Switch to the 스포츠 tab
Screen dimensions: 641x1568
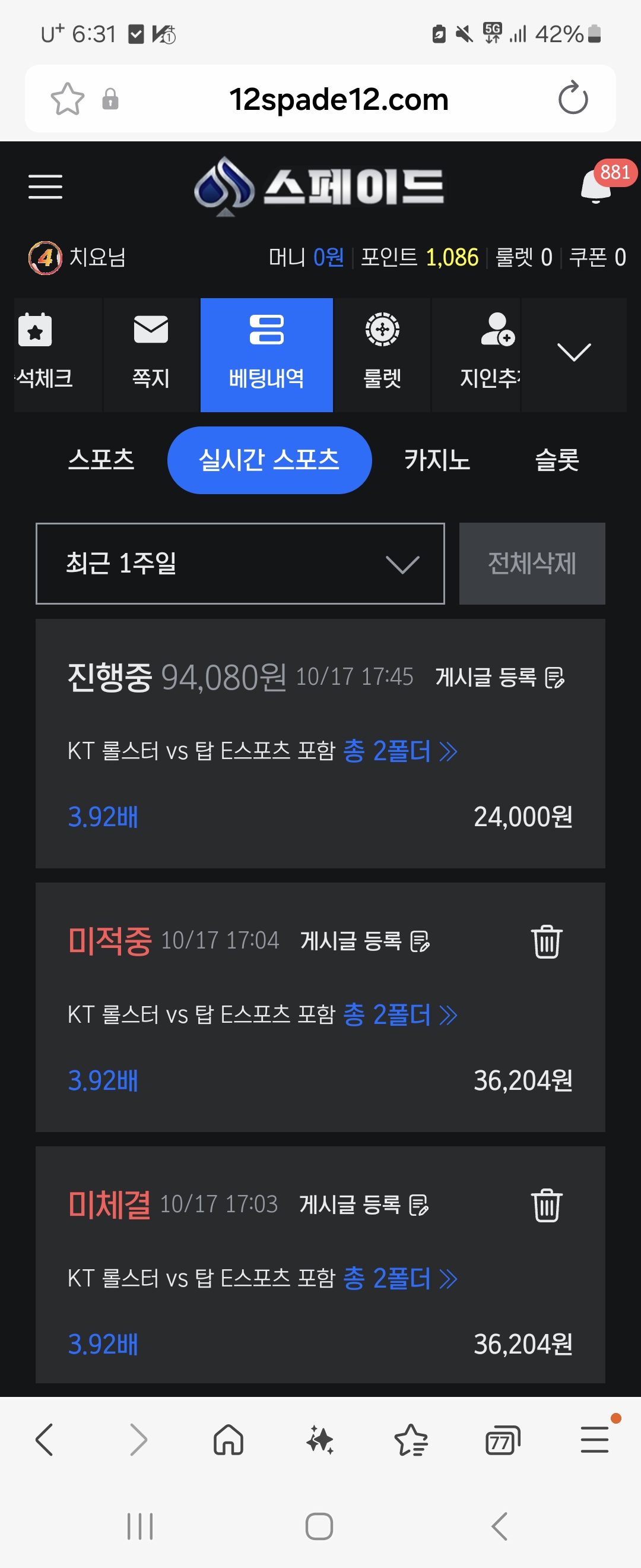click(x=101, y=460)
